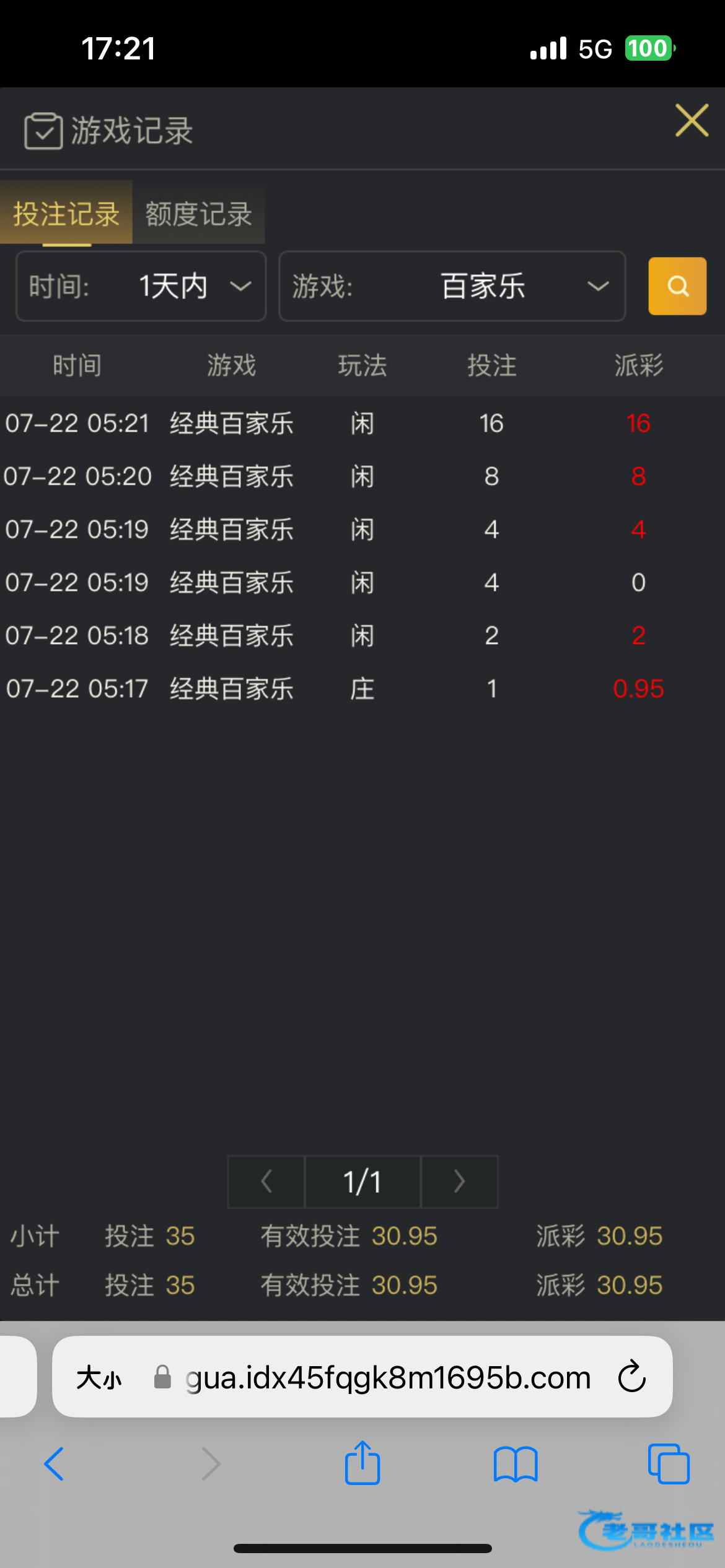Expand the 游戏 dropdown showing 百家乐
Viewport: 725px width, 1568px height.
[452, 286]
